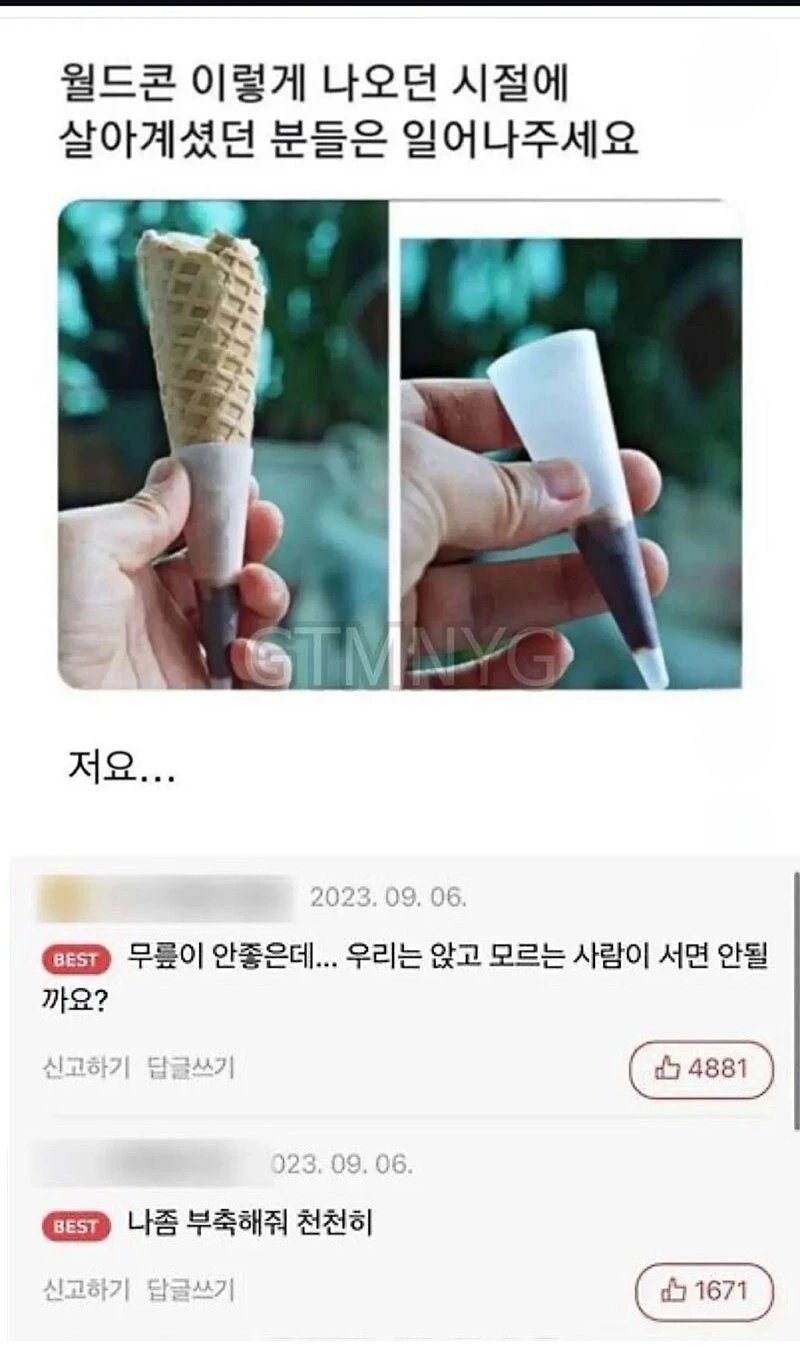Report the comment about bad knees
Screen dimensions: 800x1361
coord(86,1068)
